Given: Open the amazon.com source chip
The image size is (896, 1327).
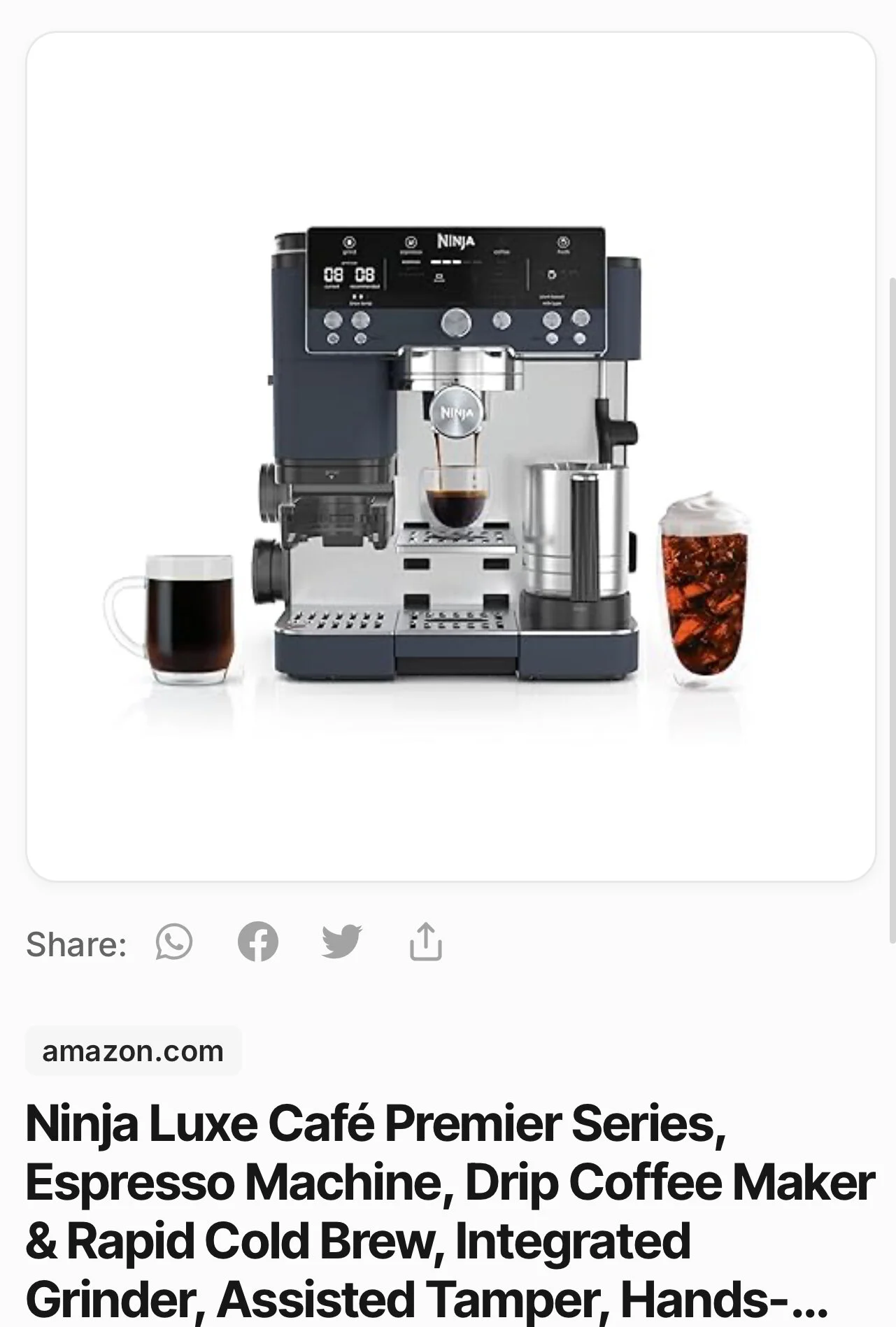Looking at the screenshot, I should coord(133,1051).
